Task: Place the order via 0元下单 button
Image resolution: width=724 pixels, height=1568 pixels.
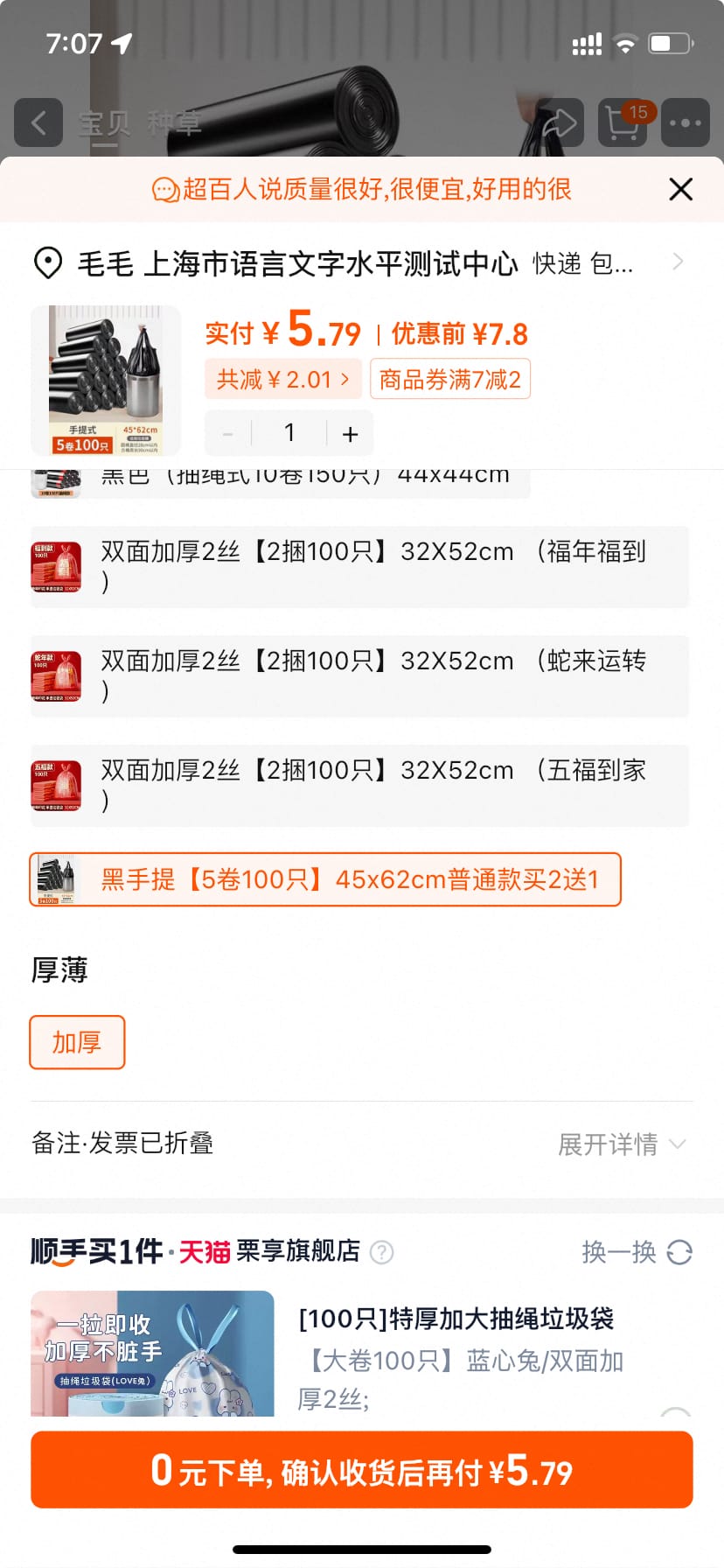Action: (x=362, y=1470)
